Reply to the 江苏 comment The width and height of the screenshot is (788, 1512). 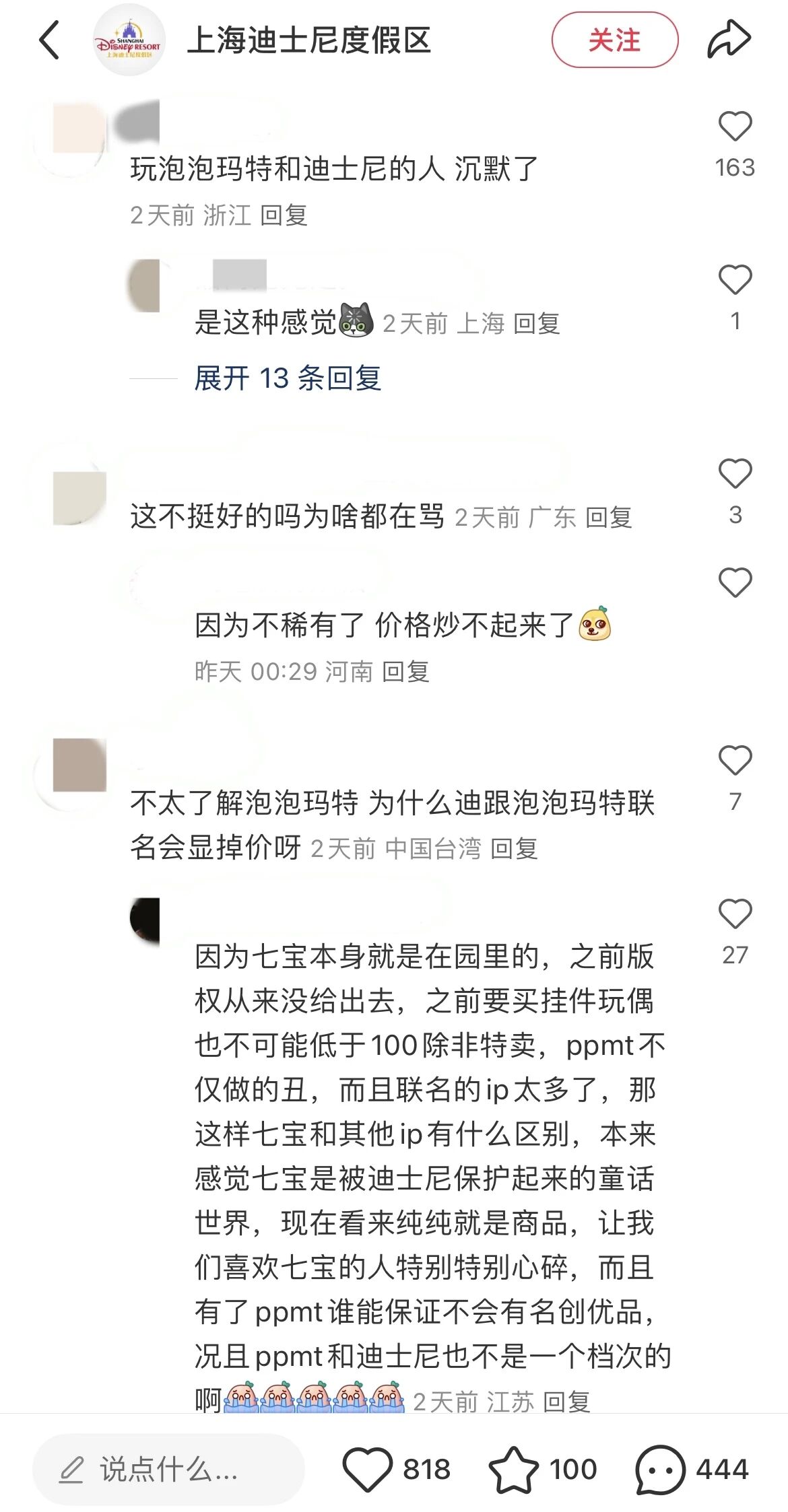pyautogui.click(x=566, y=1402)
